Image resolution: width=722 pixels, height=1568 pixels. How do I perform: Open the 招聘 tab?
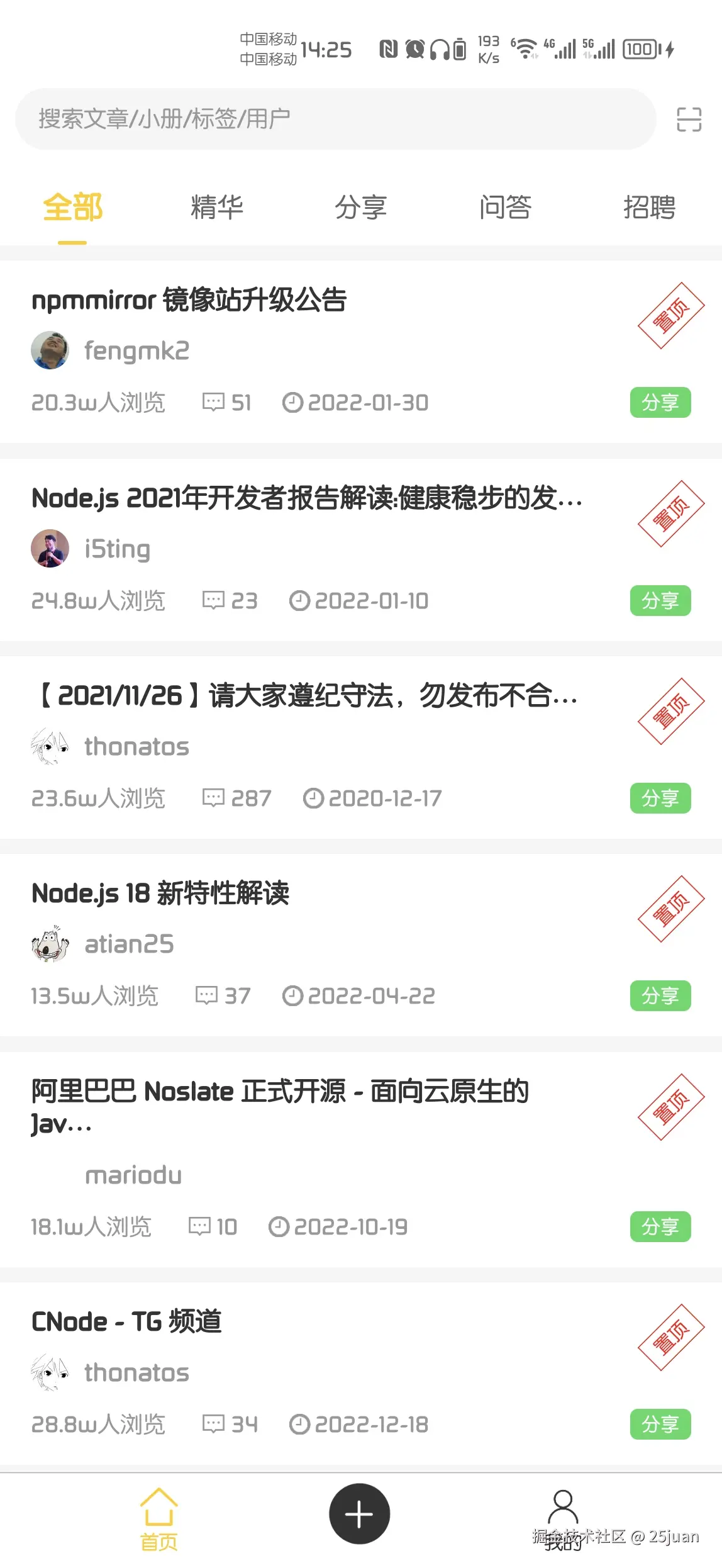[650, 208]
